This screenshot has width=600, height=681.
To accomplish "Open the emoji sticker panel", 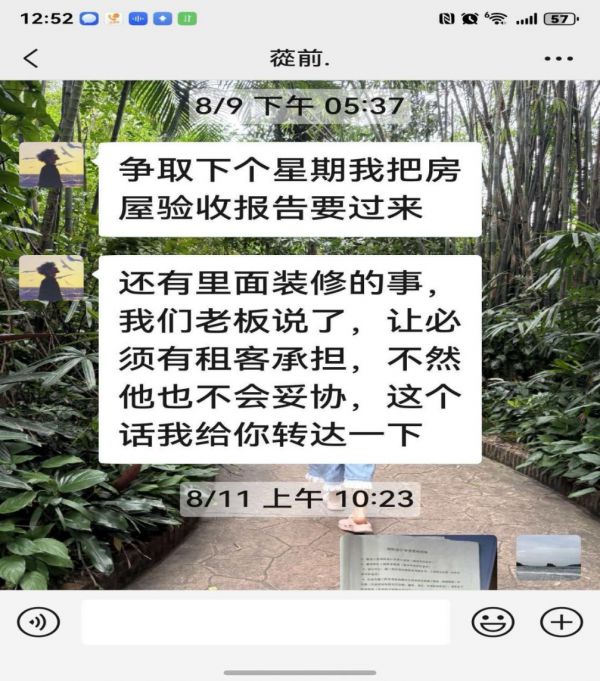I will pyautogui.click(x=492, y=622).
